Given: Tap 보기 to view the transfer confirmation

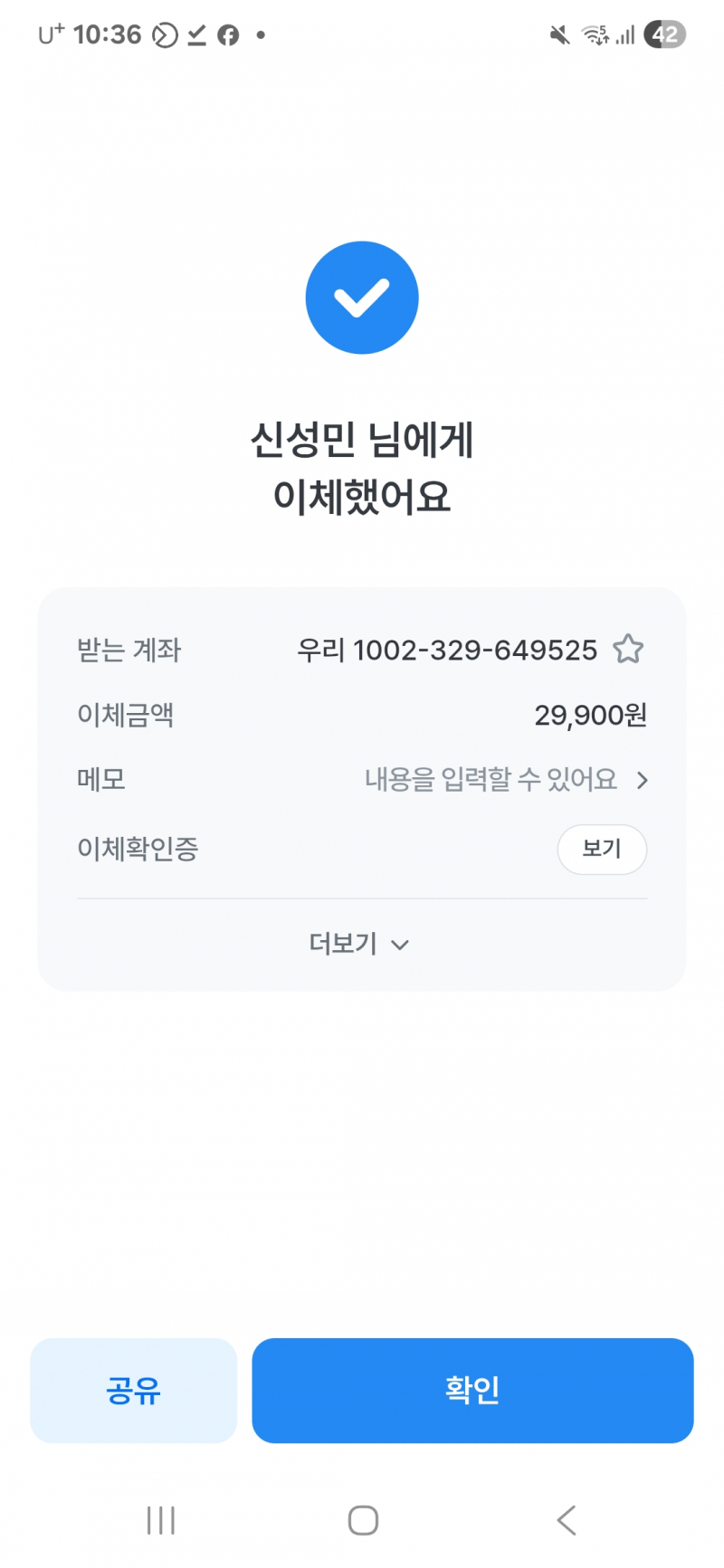Looking at the screenshot, I should [x=601, y=849].
